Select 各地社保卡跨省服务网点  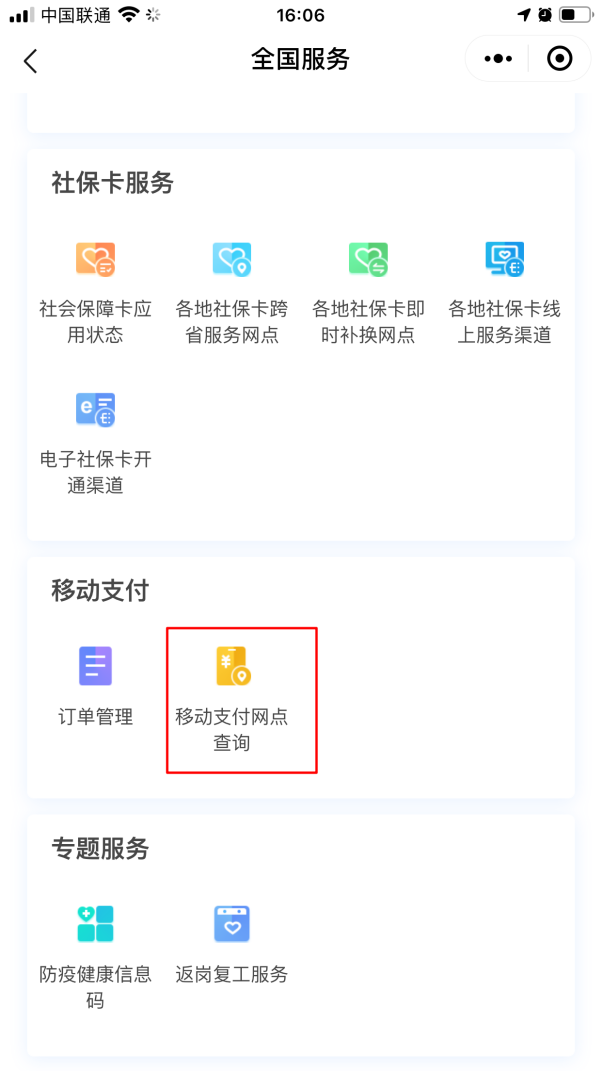(x=231, y=290)
